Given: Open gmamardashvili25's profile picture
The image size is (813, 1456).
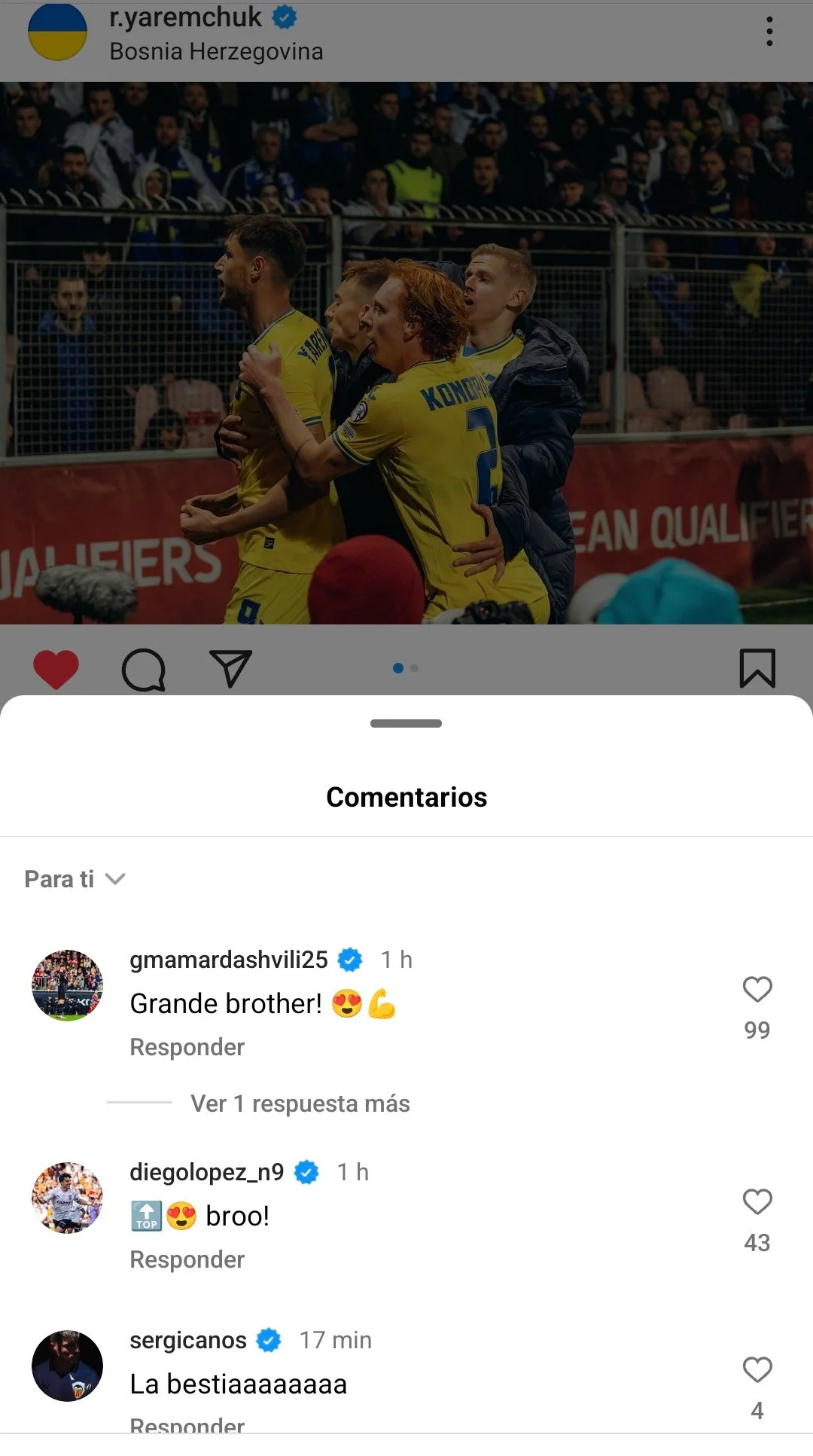Looking at the screenshot, I should tap(67, 985).
